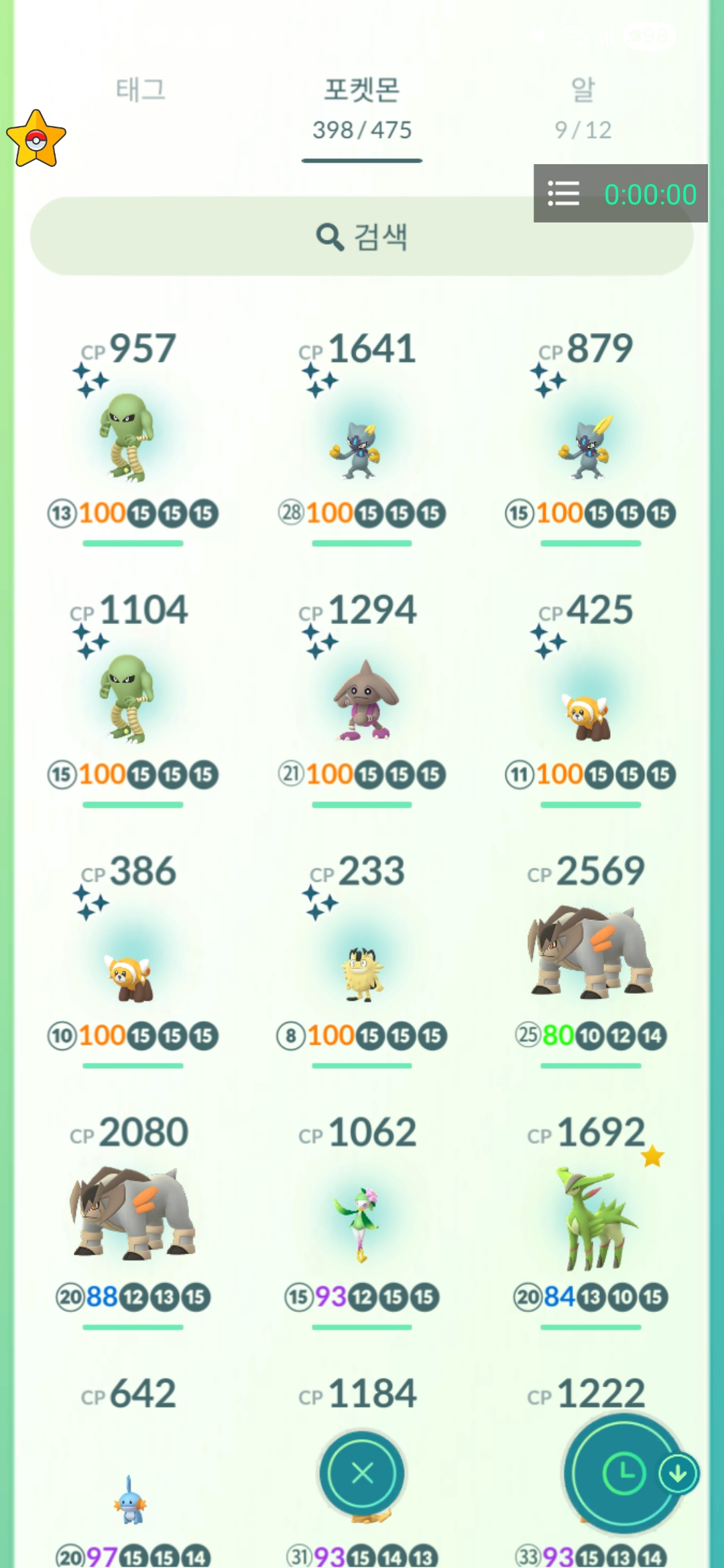The width and height of the screenshot is (724, 1568).
Task: Open the overlay timer list menu
Action: (563, 194)
